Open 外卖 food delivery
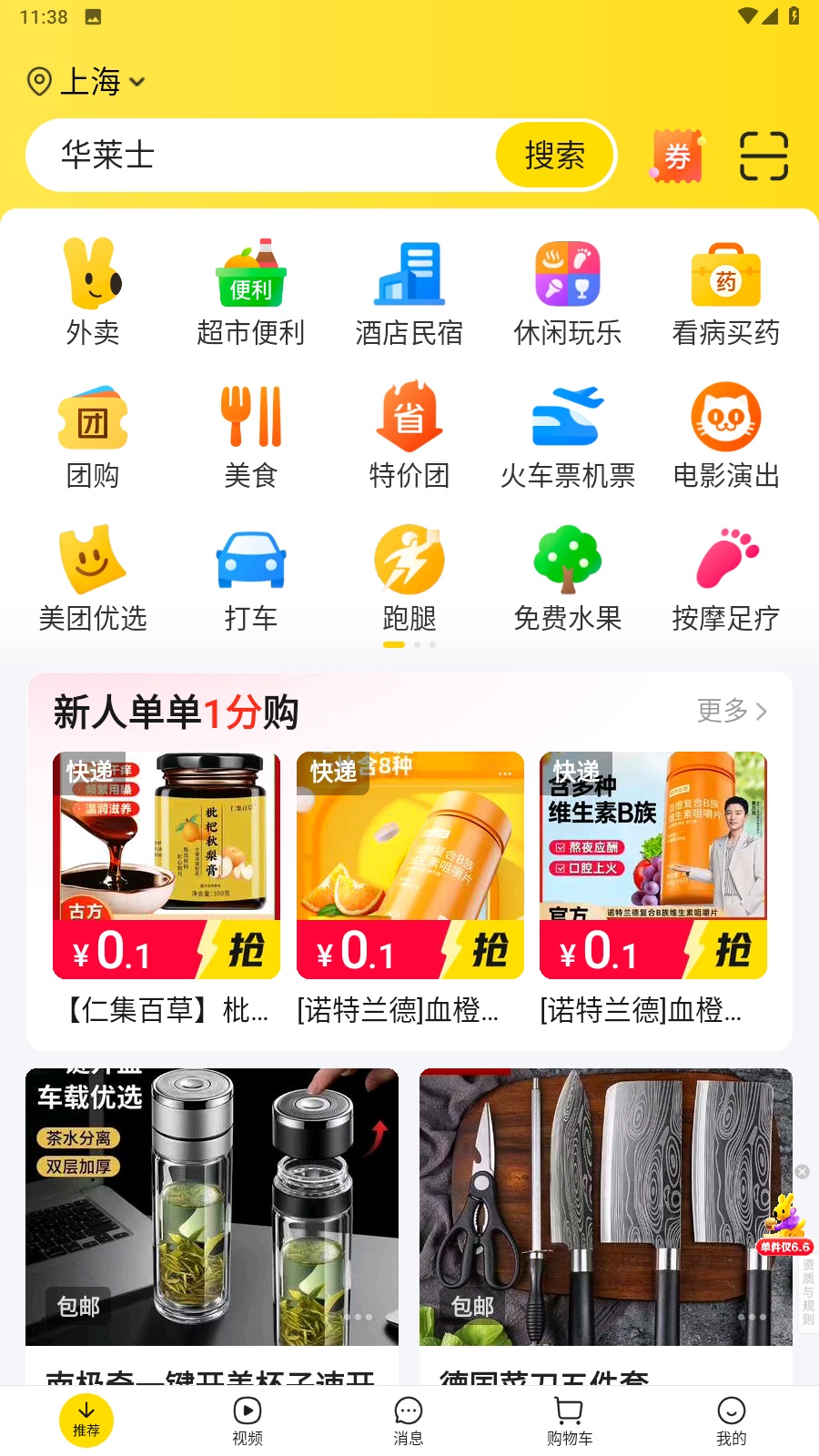Image resolution: width=819 pixels, height=1456 pixels. [x=93, y=293]
